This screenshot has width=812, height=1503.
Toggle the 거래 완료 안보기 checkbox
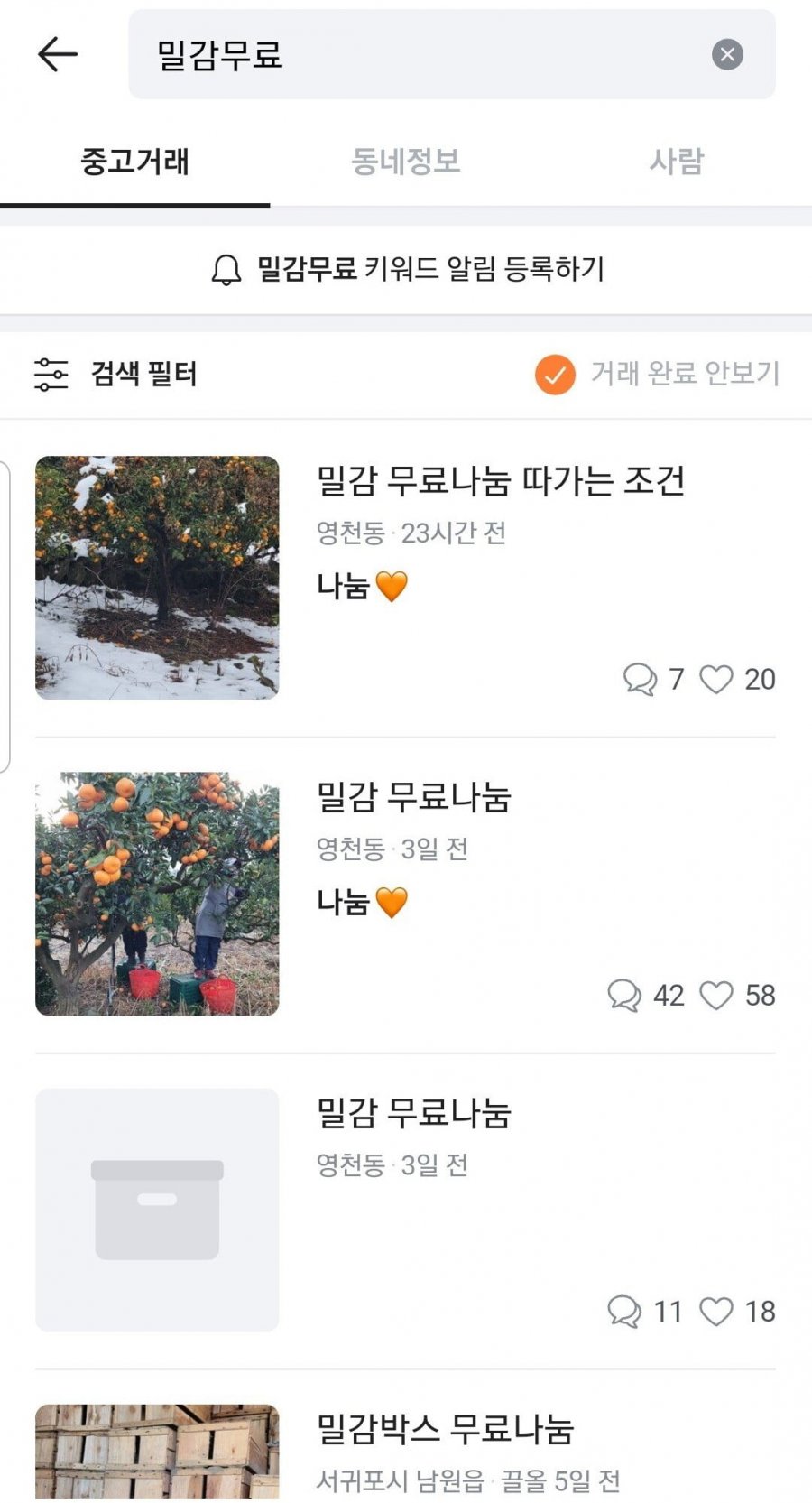click(x=555, y=374)
